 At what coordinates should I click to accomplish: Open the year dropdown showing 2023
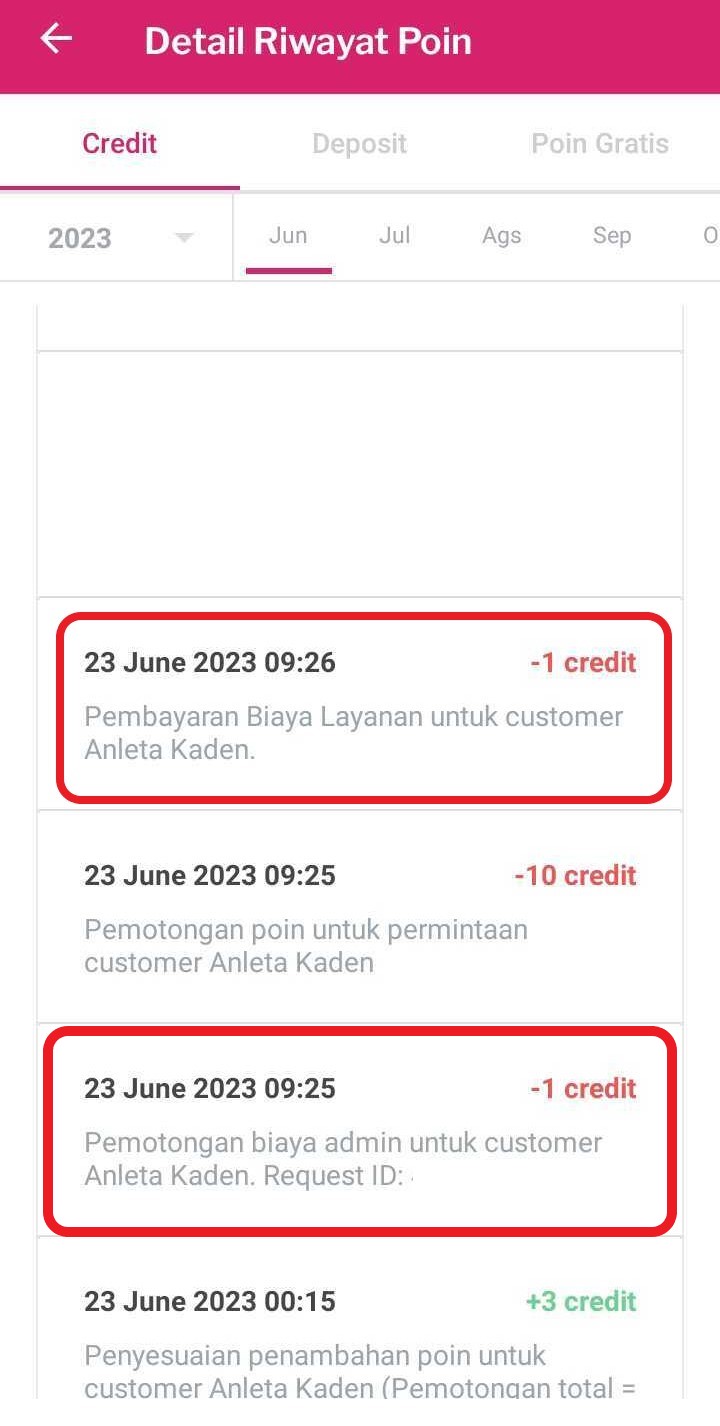(x=80, y=238)
